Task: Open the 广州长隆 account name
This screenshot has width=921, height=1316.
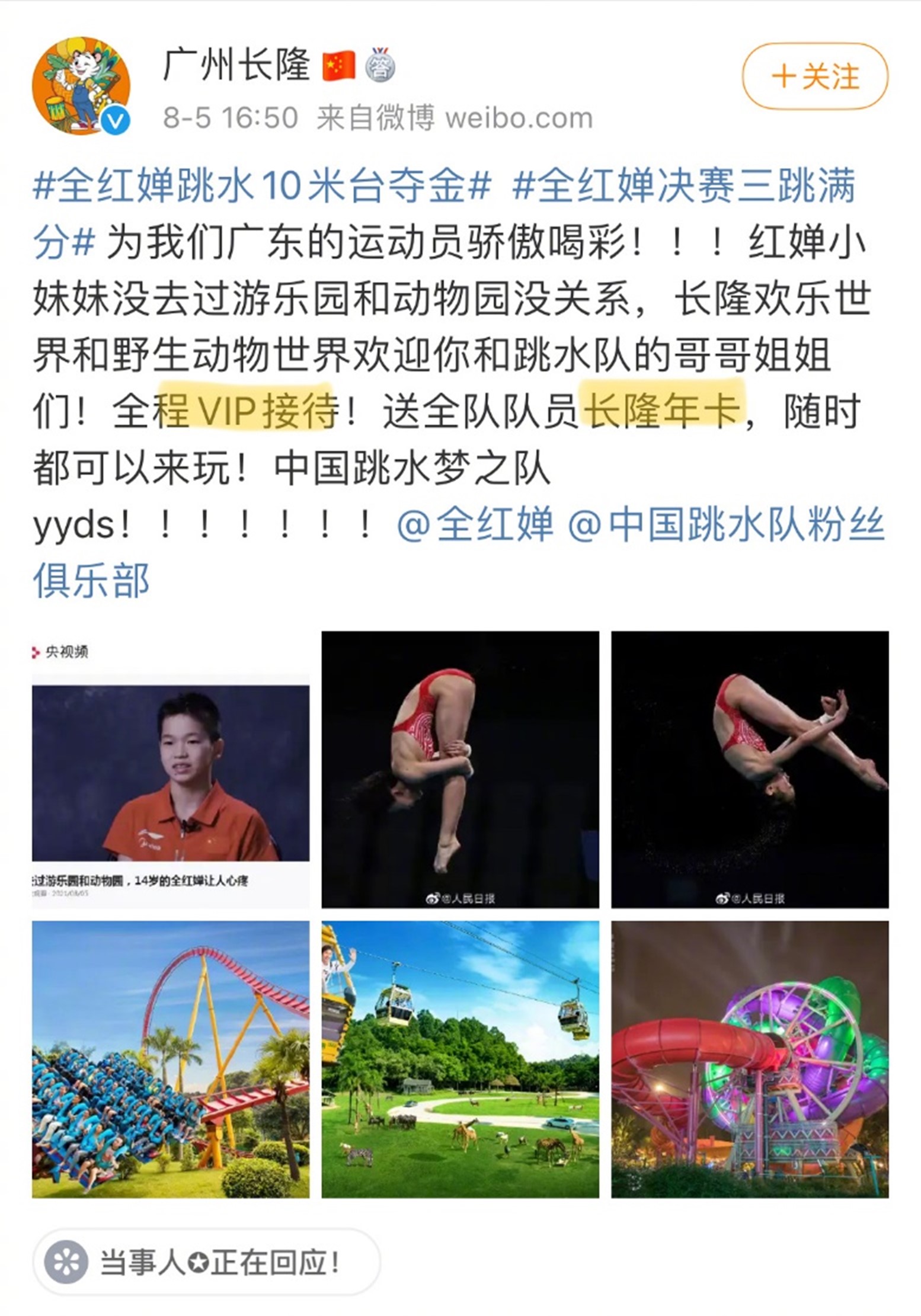Action: tap(236, 65)
